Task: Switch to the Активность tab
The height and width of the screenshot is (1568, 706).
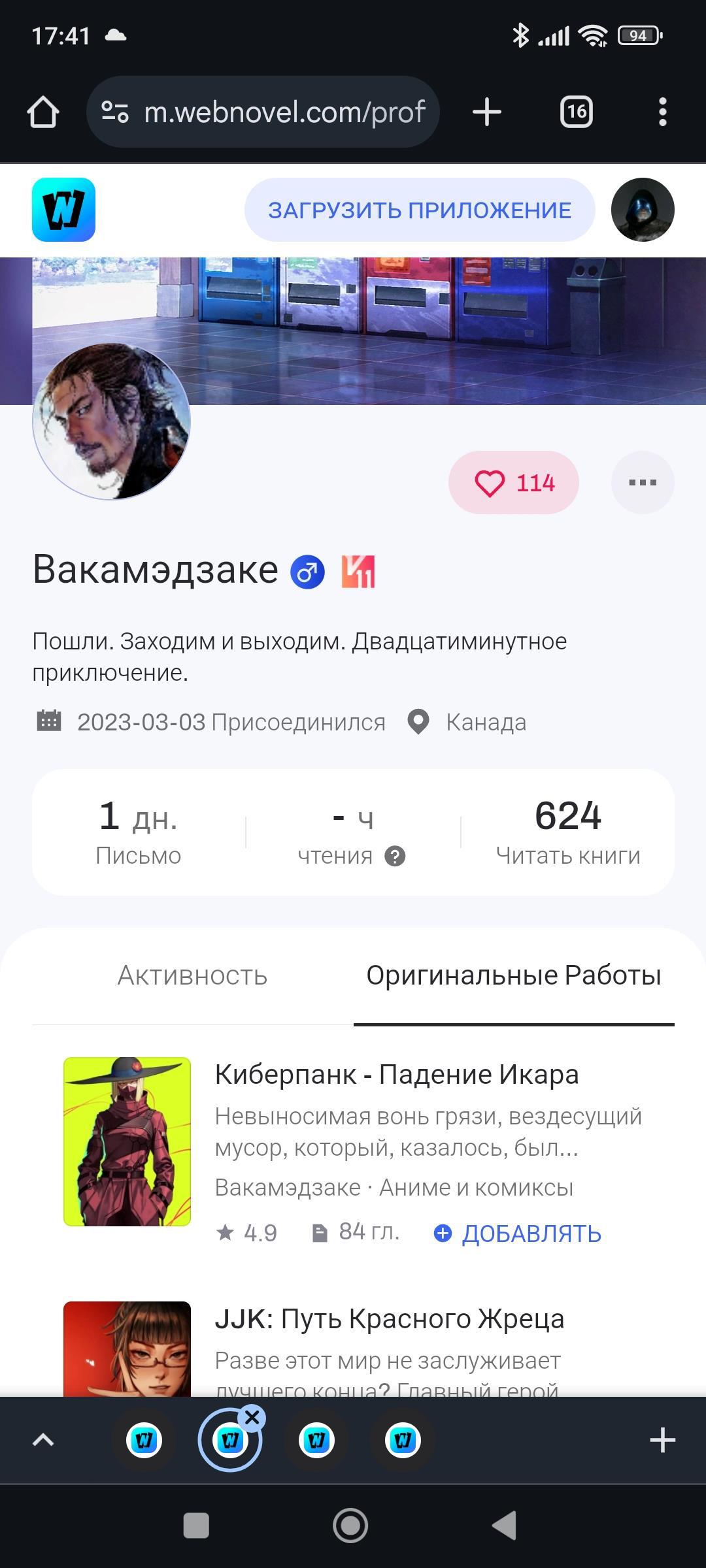Action: [192, 975]
